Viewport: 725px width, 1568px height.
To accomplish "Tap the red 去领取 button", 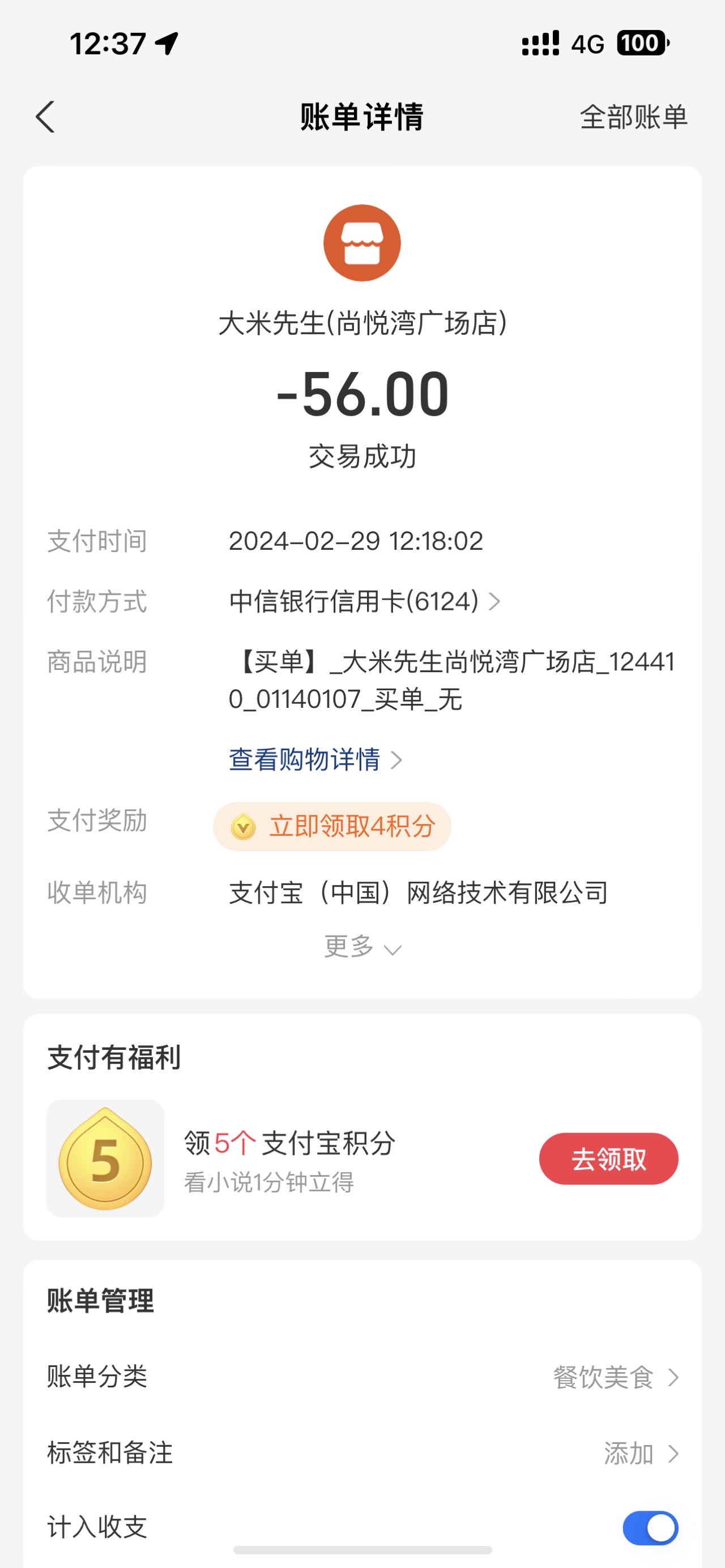I will point(609,1159).
